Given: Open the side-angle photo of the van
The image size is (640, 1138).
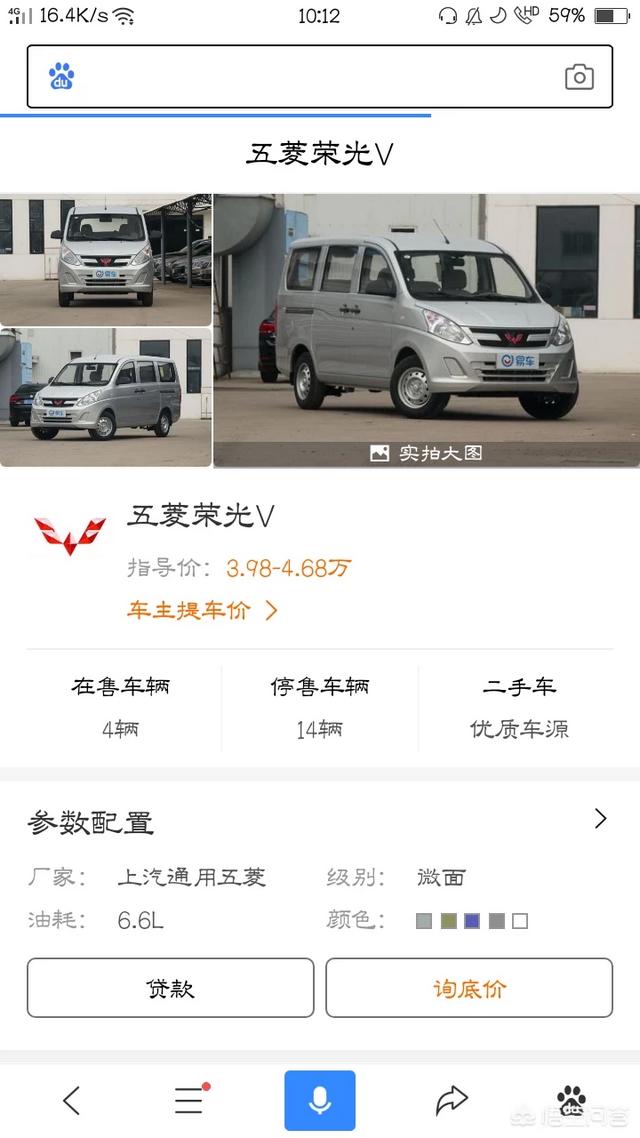Looking at the screenshot, I should [x=105, y=397].
